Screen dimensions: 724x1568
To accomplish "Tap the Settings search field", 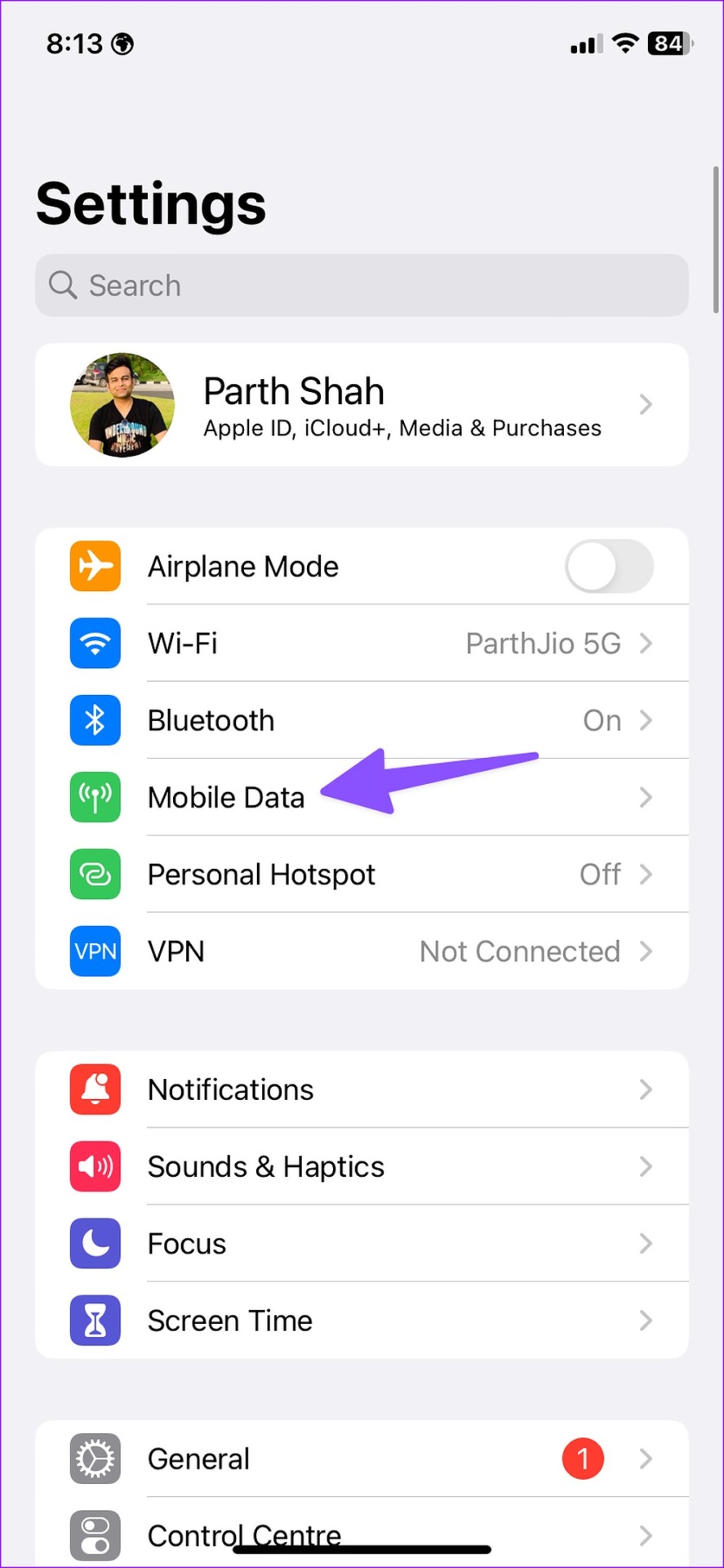I will point(361,286).
